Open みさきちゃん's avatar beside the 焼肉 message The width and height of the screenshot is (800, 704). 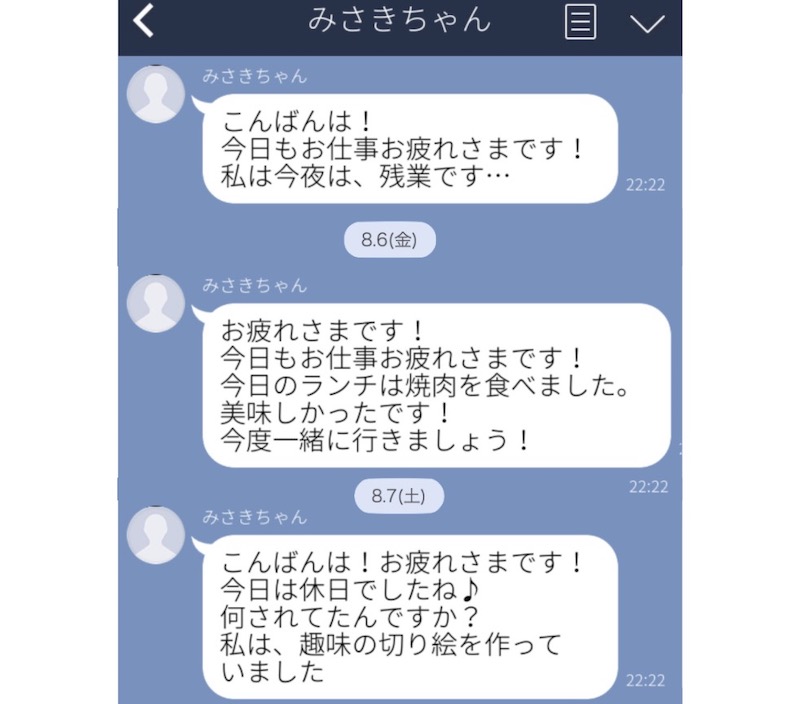coord(156,304)
